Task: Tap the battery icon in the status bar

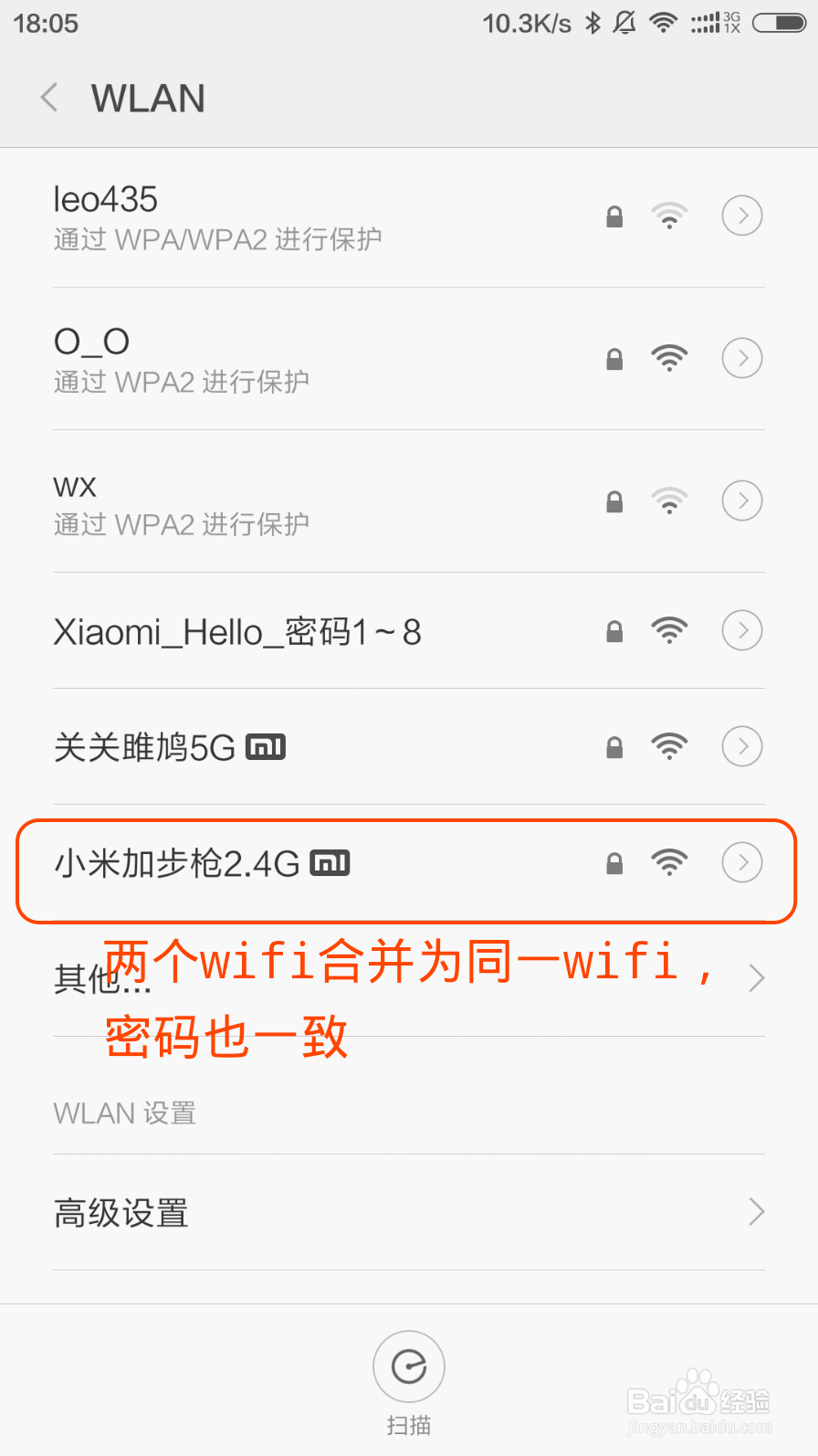Action: 779,22
